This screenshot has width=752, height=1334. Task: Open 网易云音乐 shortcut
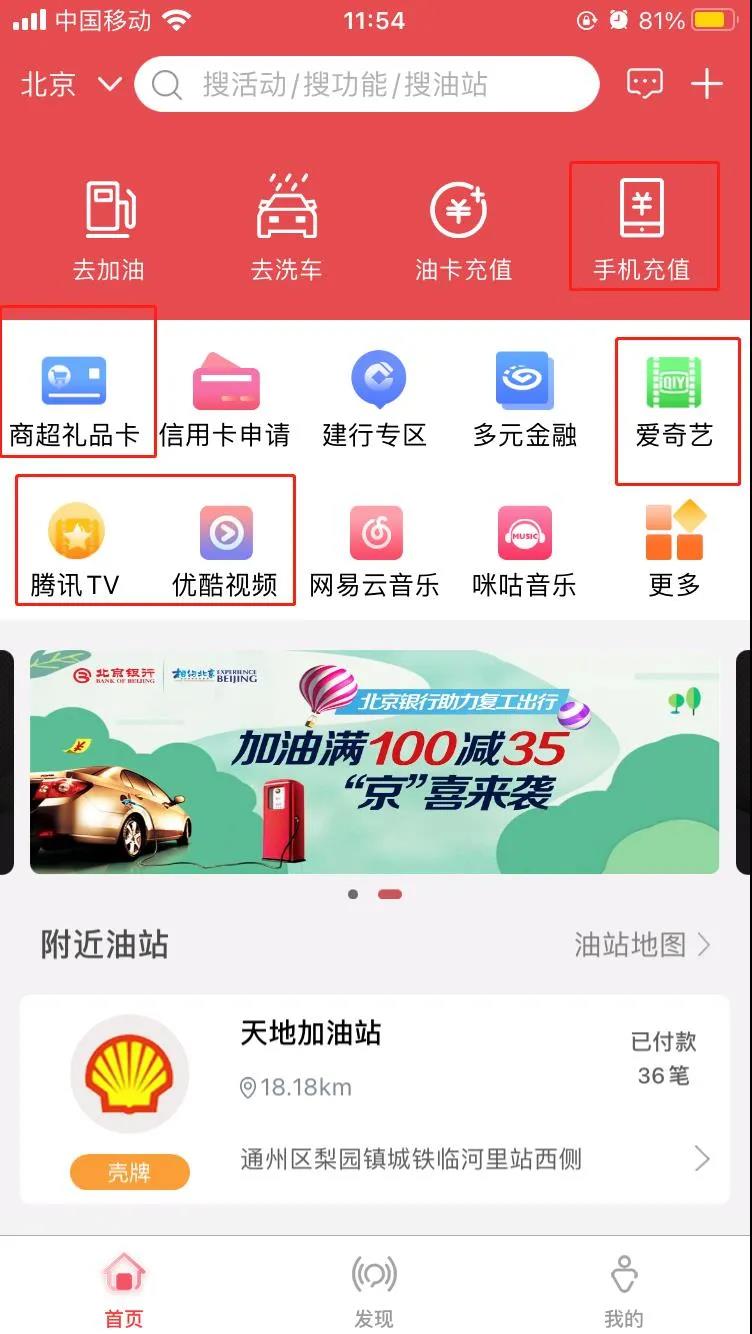point(375,550)
